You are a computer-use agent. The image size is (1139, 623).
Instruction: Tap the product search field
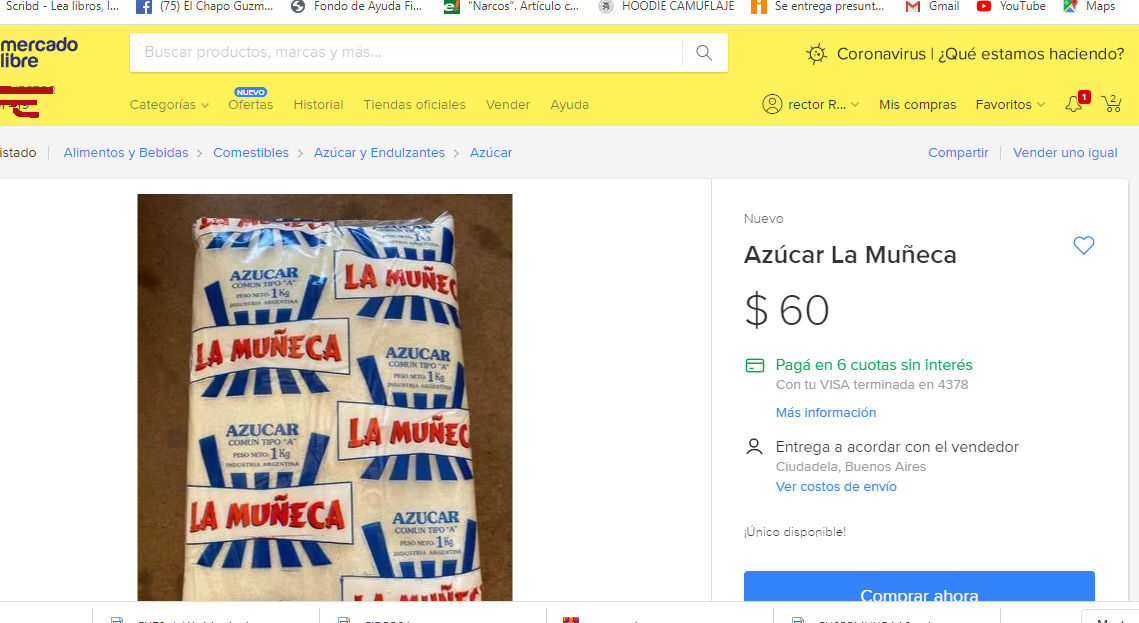(405, 53)
